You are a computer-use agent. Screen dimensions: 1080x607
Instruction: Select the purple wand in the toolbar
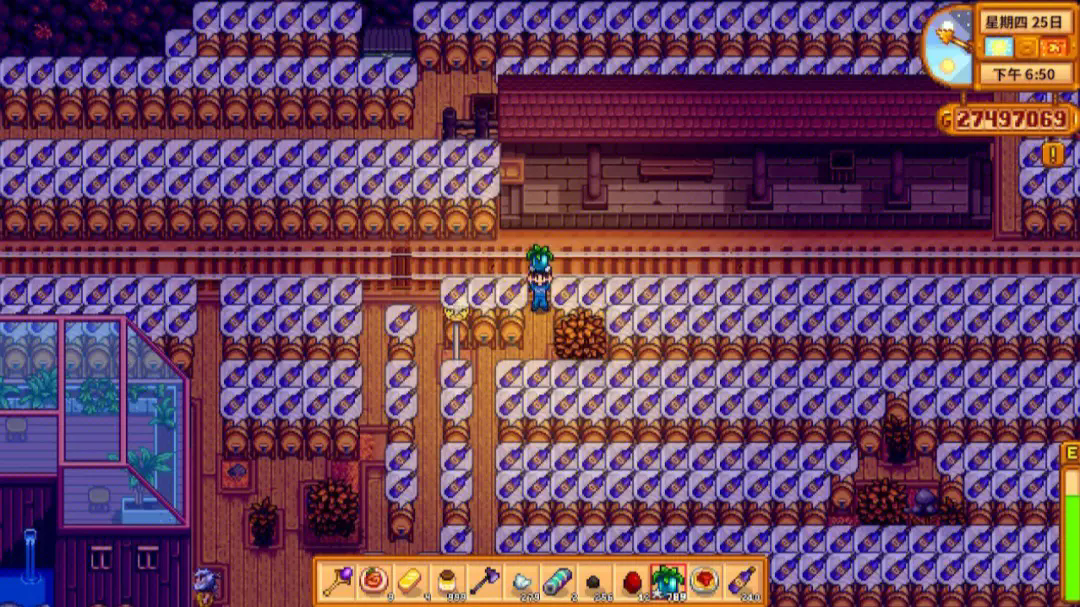tap(338, 581)
